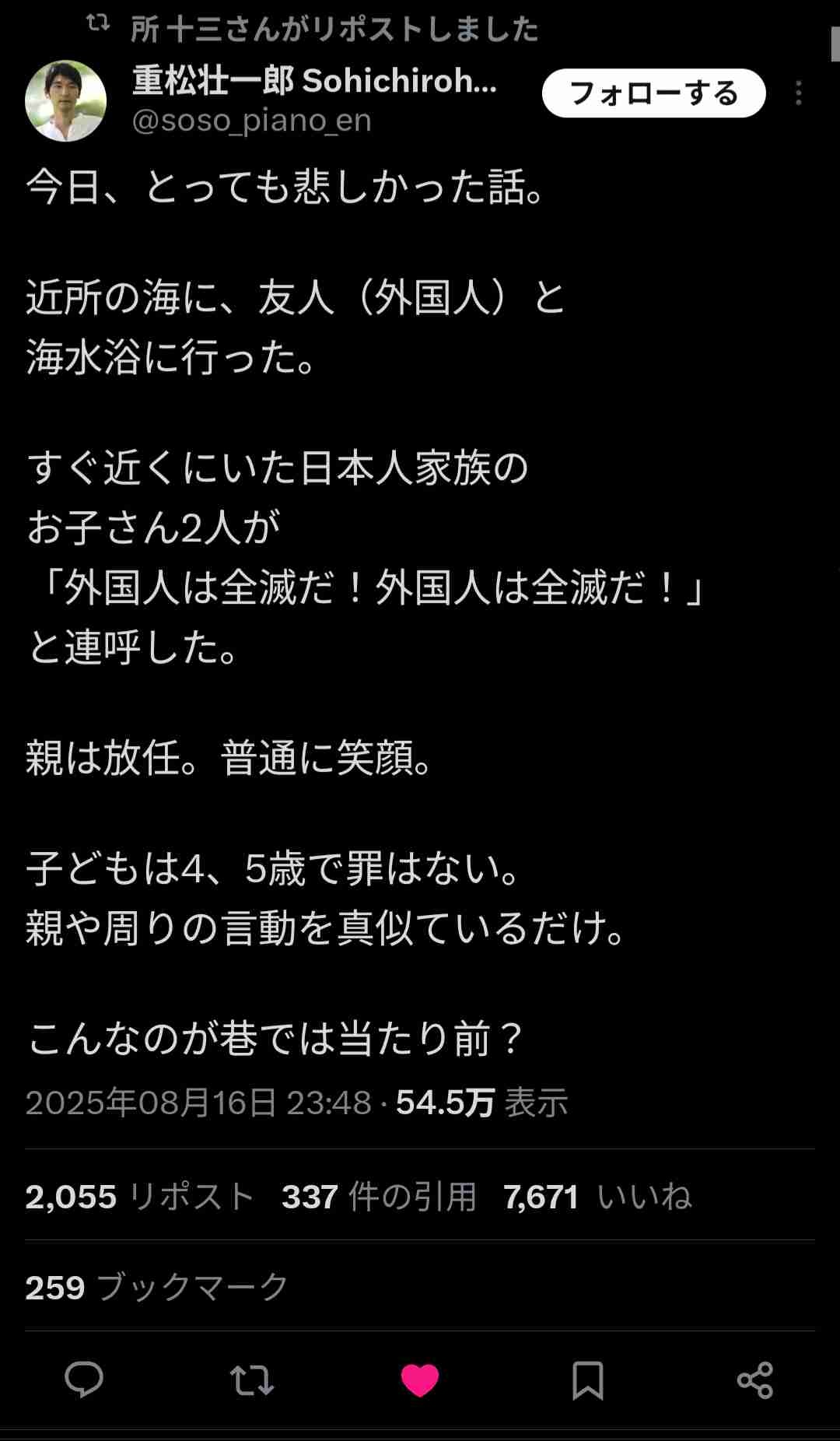The height and width of the screenshot is (1441, 840).
Task: Open 所十三さんがリポストしました reposter link
Action: 334,30
